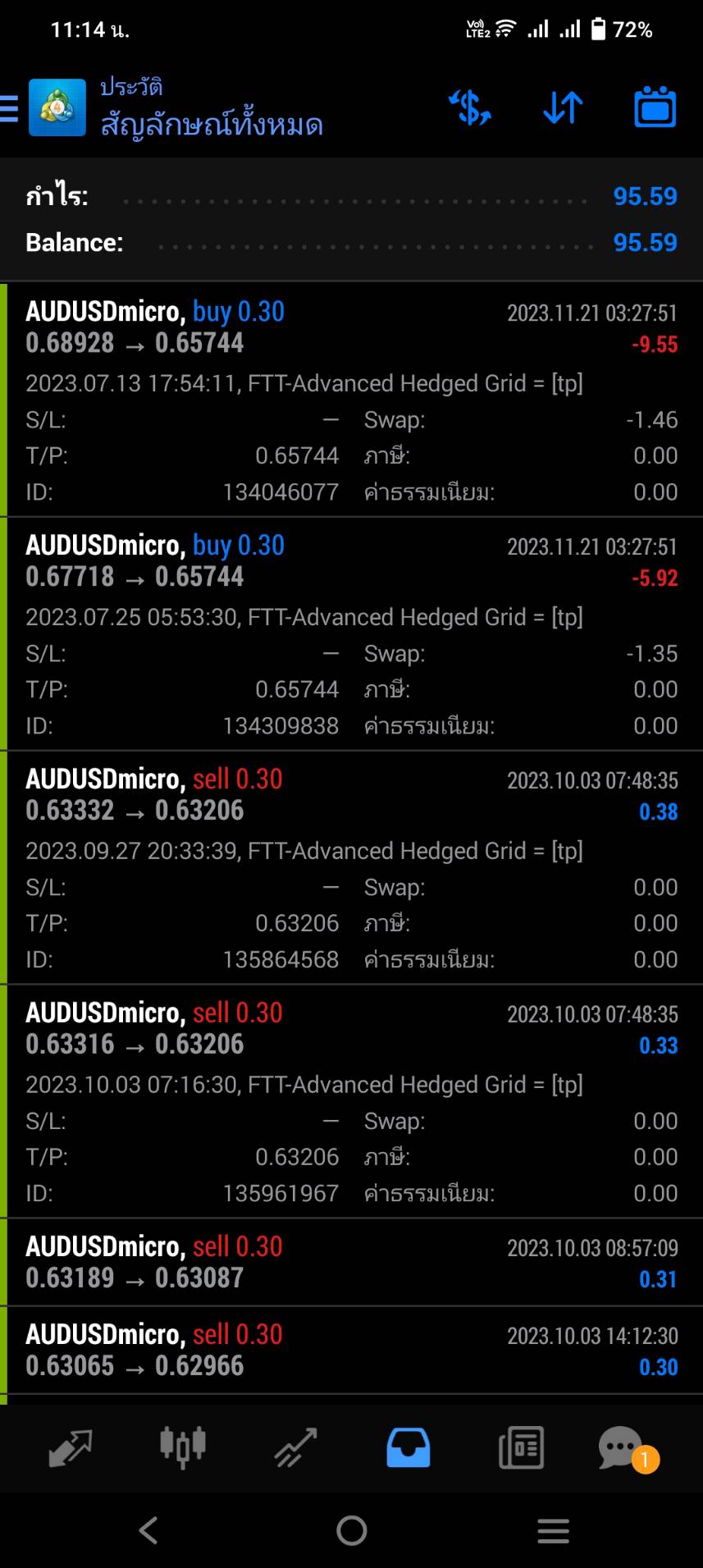Viewport: 703px width, 1568px height.
Task: Expand the AUDUSDmicro buy trade with ID 134046077
Action: (x=351, y=400)
